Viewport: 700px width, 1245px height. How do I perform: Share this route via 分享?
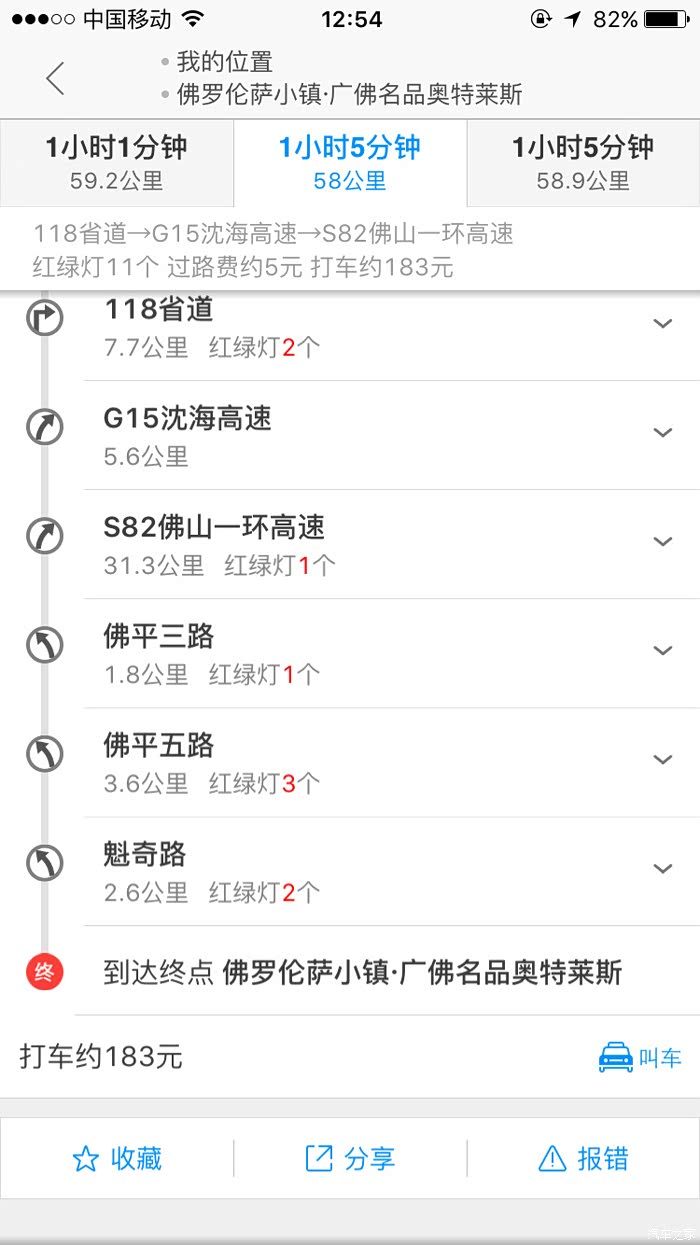tap(350, 1159)
